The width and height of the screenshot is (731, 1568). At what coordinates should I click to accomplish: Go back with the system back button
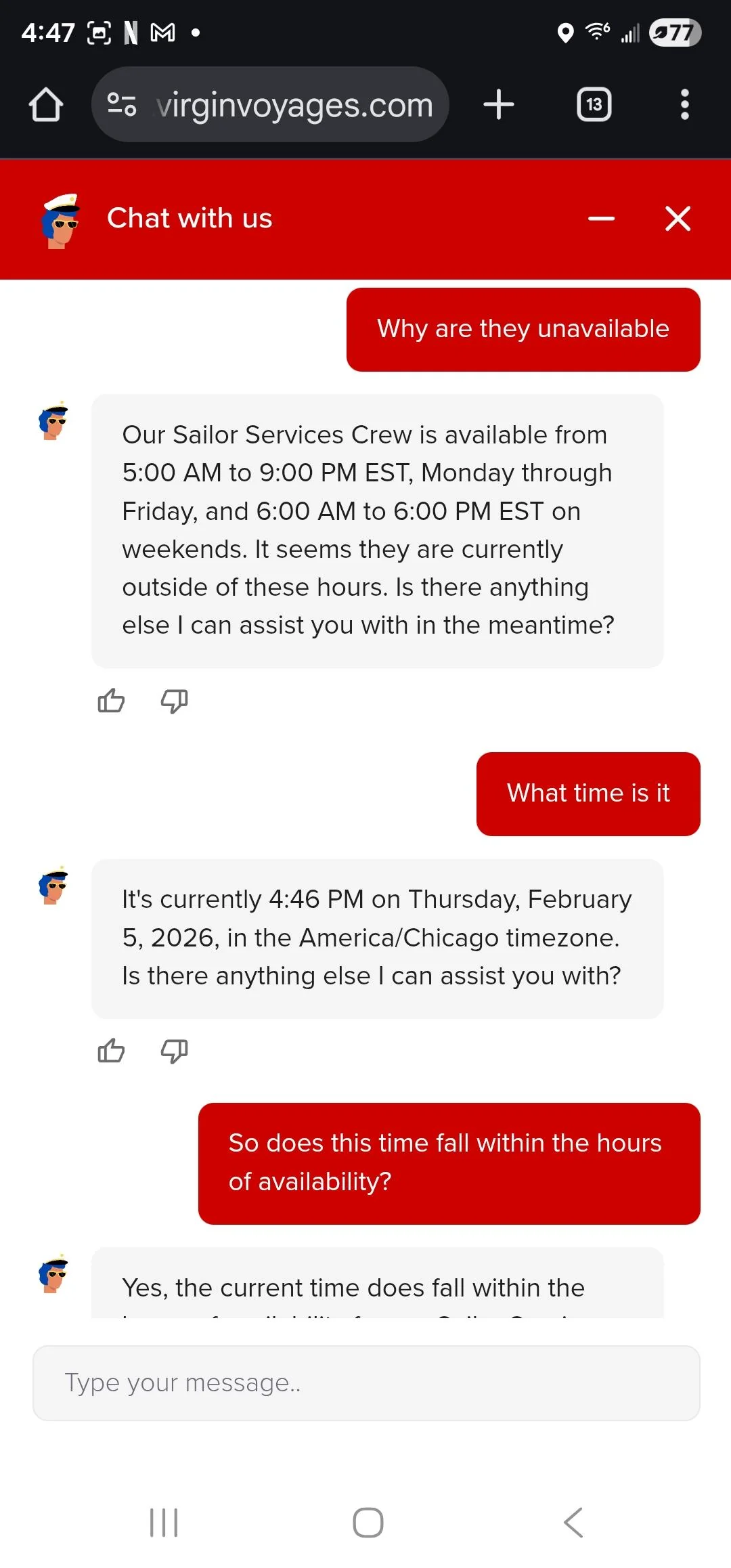[x=573, y=1523]
